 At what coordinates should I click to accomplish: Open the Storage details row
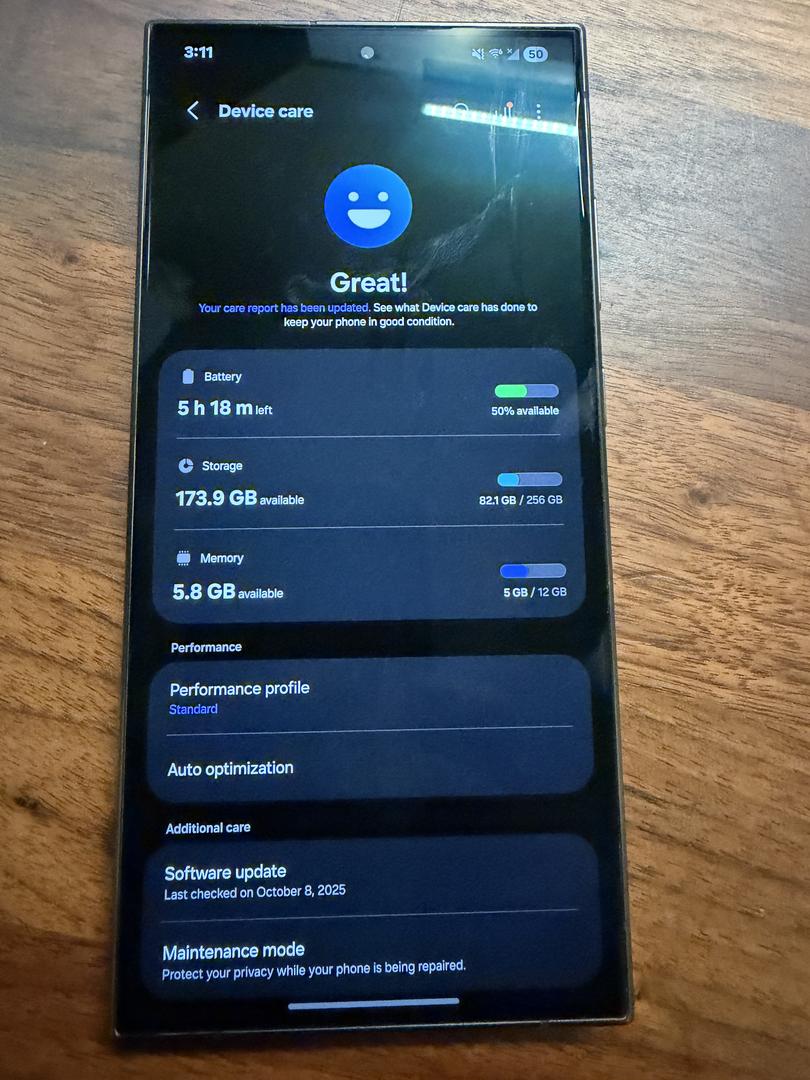368,483
